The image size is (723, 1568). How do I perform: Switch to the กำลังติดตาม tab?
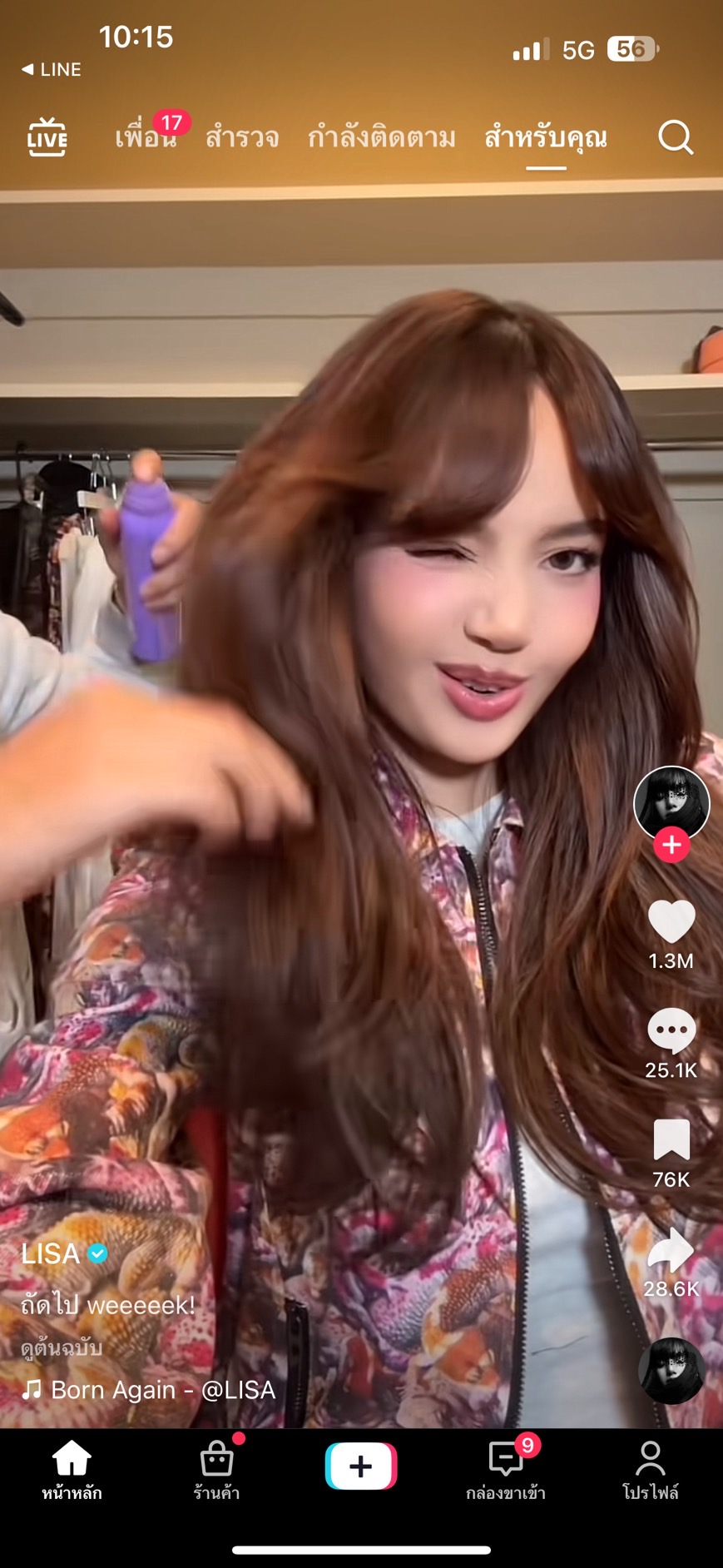click(382, 136)
